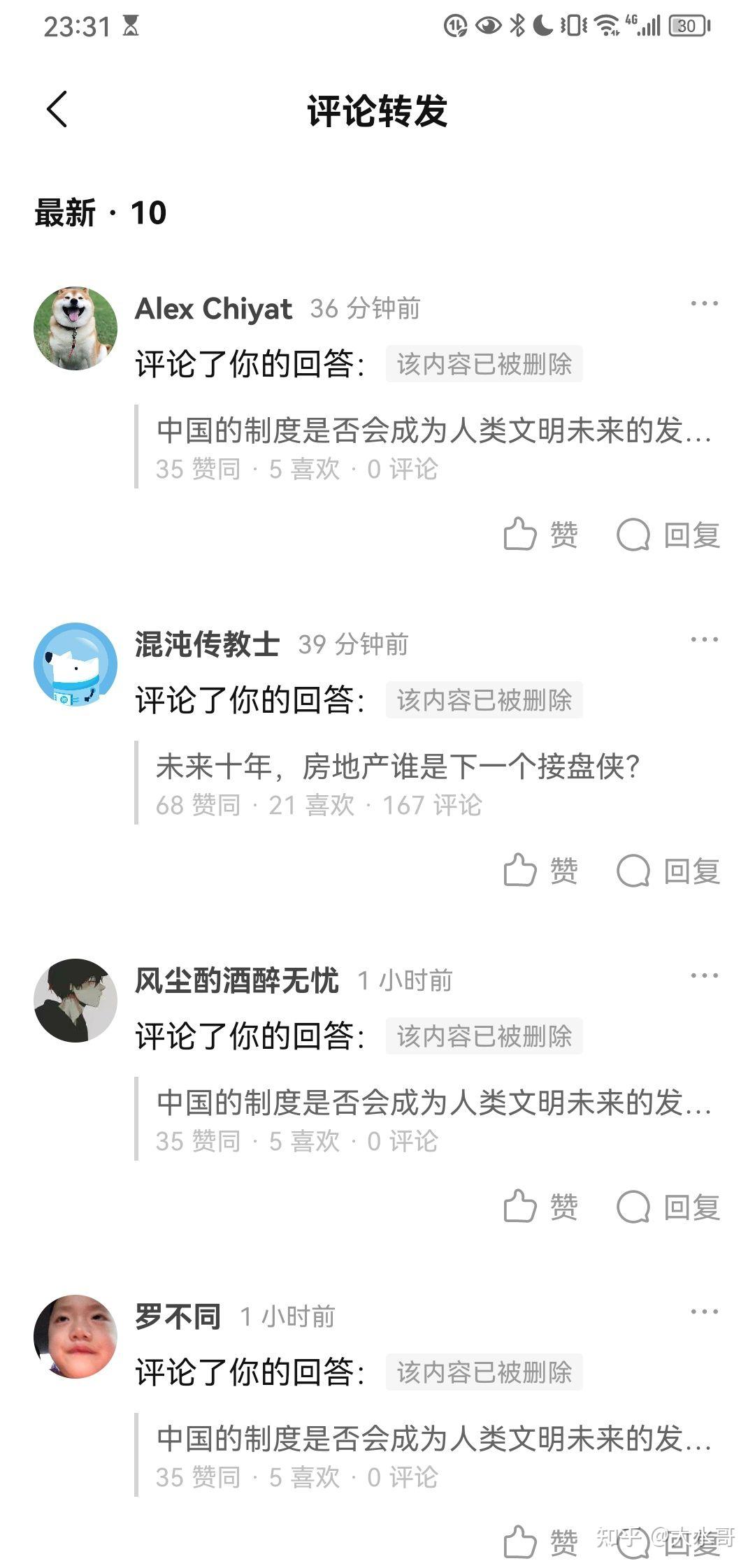Open 罗不同's profile avatar
Image resolution: width=755 pixels, height=1568 pixels.
pyautogui.click(x=75, y=1336)
